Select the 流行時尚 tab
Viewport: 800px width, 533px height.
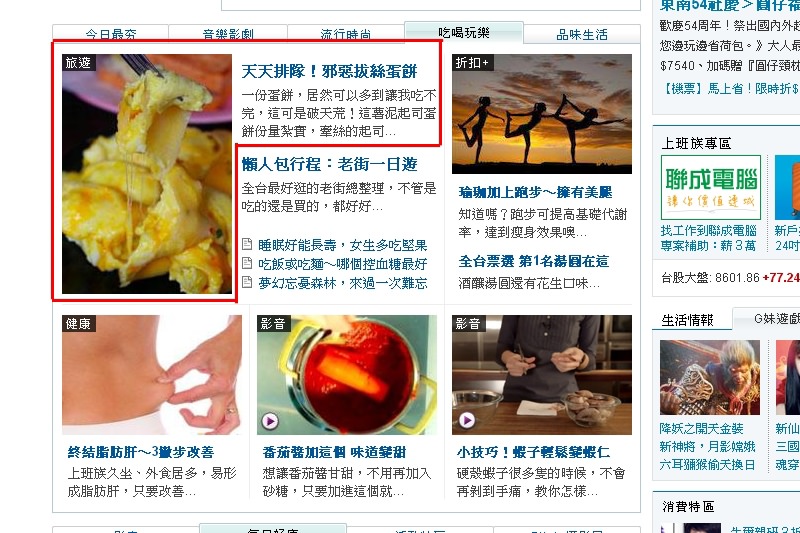click(345, 35)
